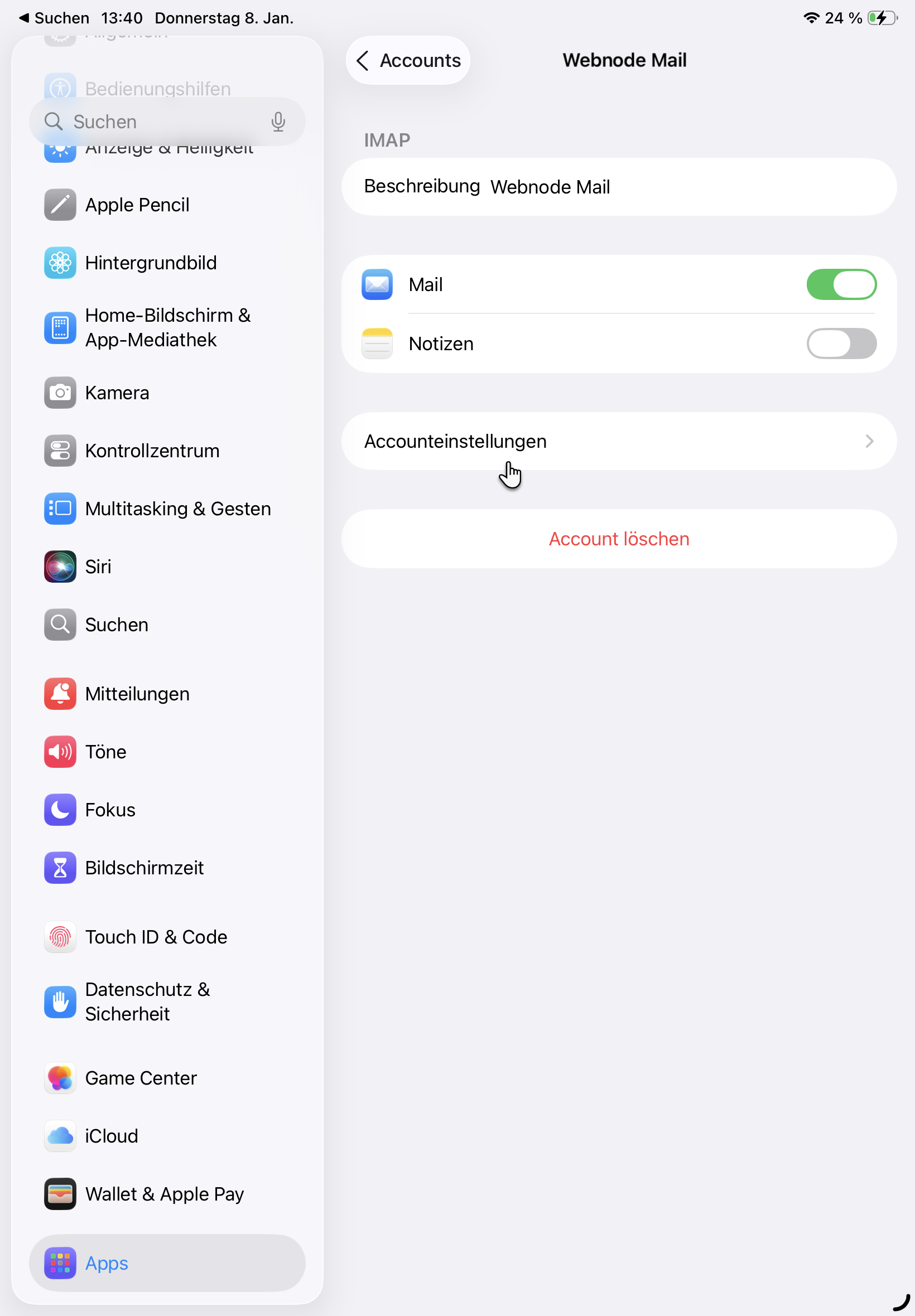This screenshot has width=915, height=1316.
Task: Open Accounteinstellungen
Action: click(x=618, y=441)
